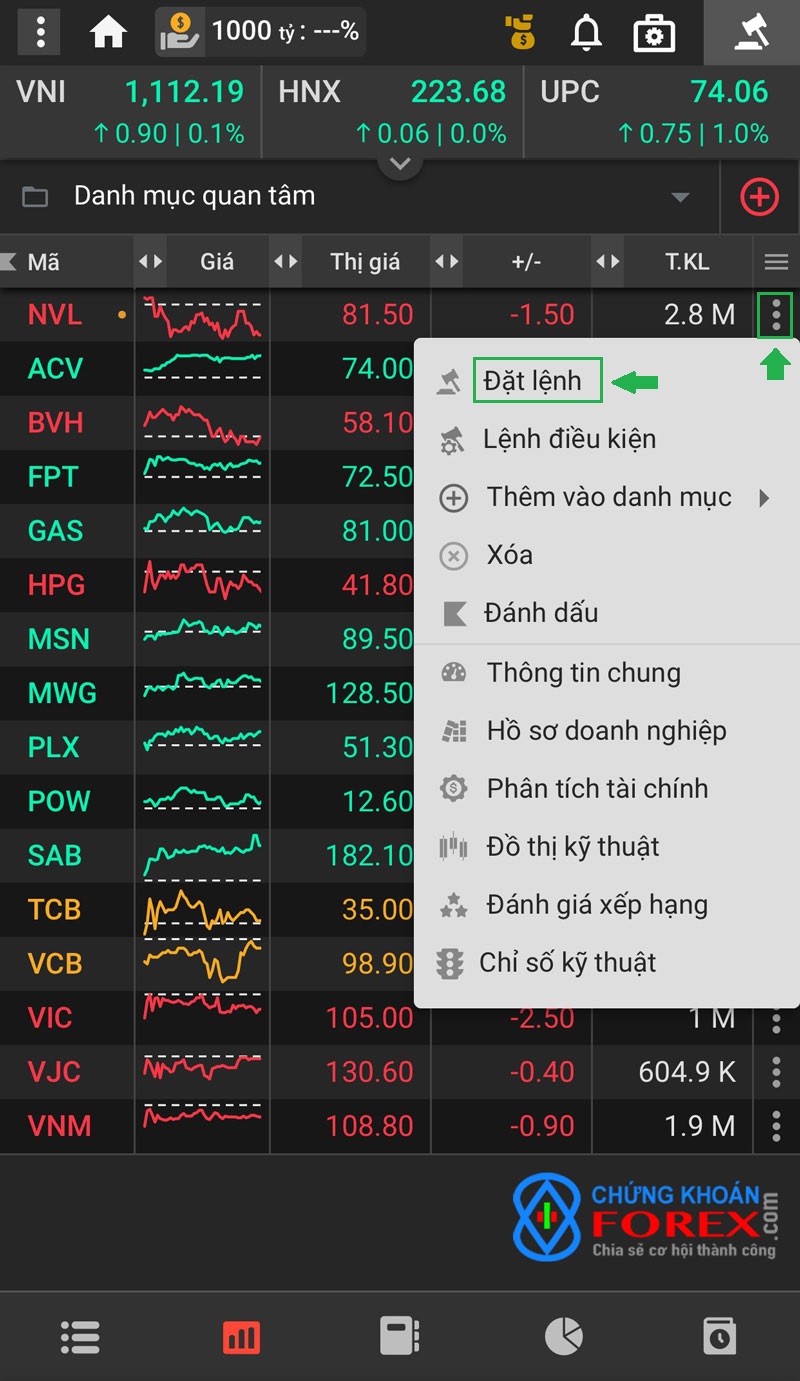Open Chỉ số kỹ thuật

coord(567,963)
